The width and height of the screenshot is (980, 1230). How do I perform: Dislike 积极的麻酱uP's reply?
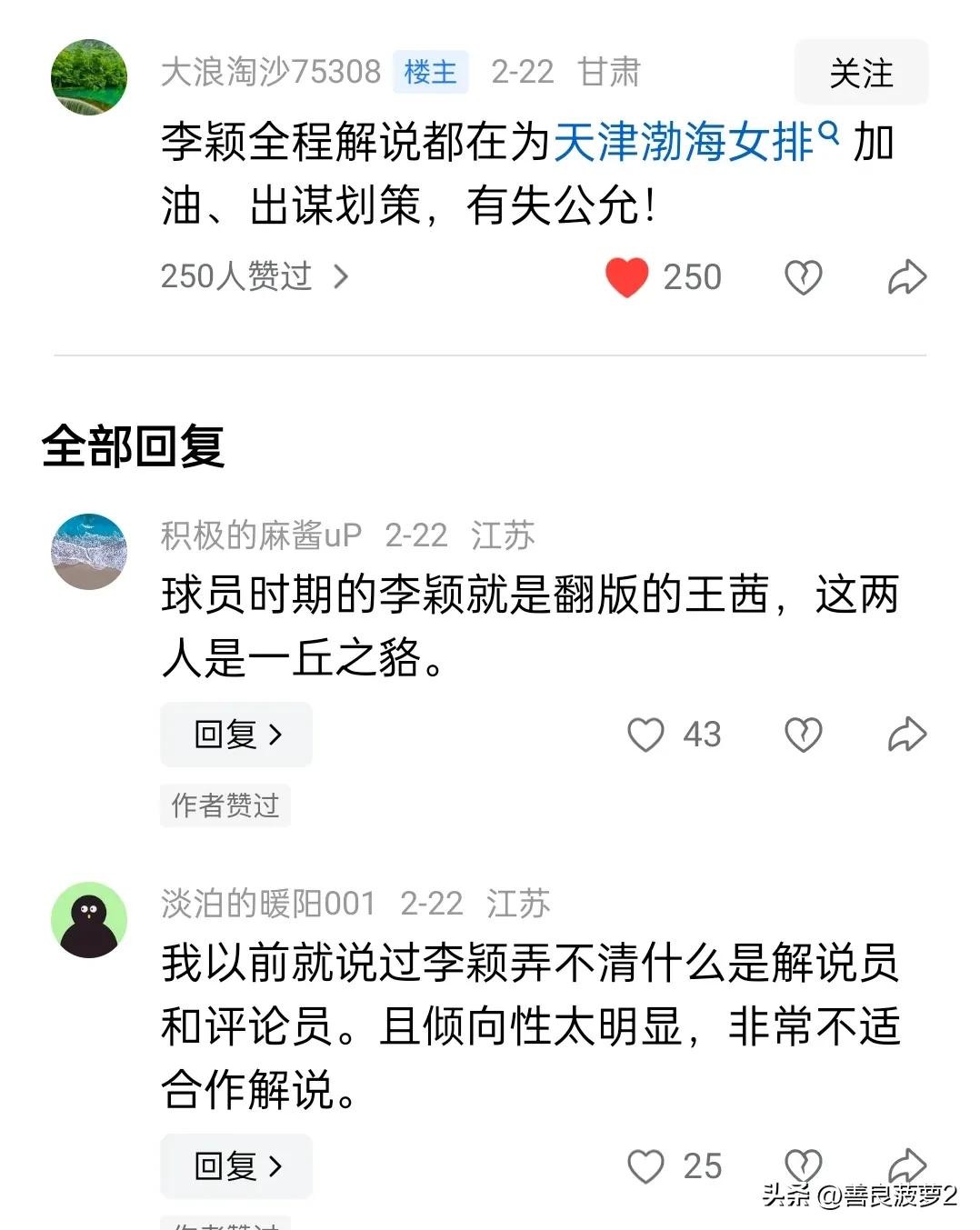click(x=803, y=735)
